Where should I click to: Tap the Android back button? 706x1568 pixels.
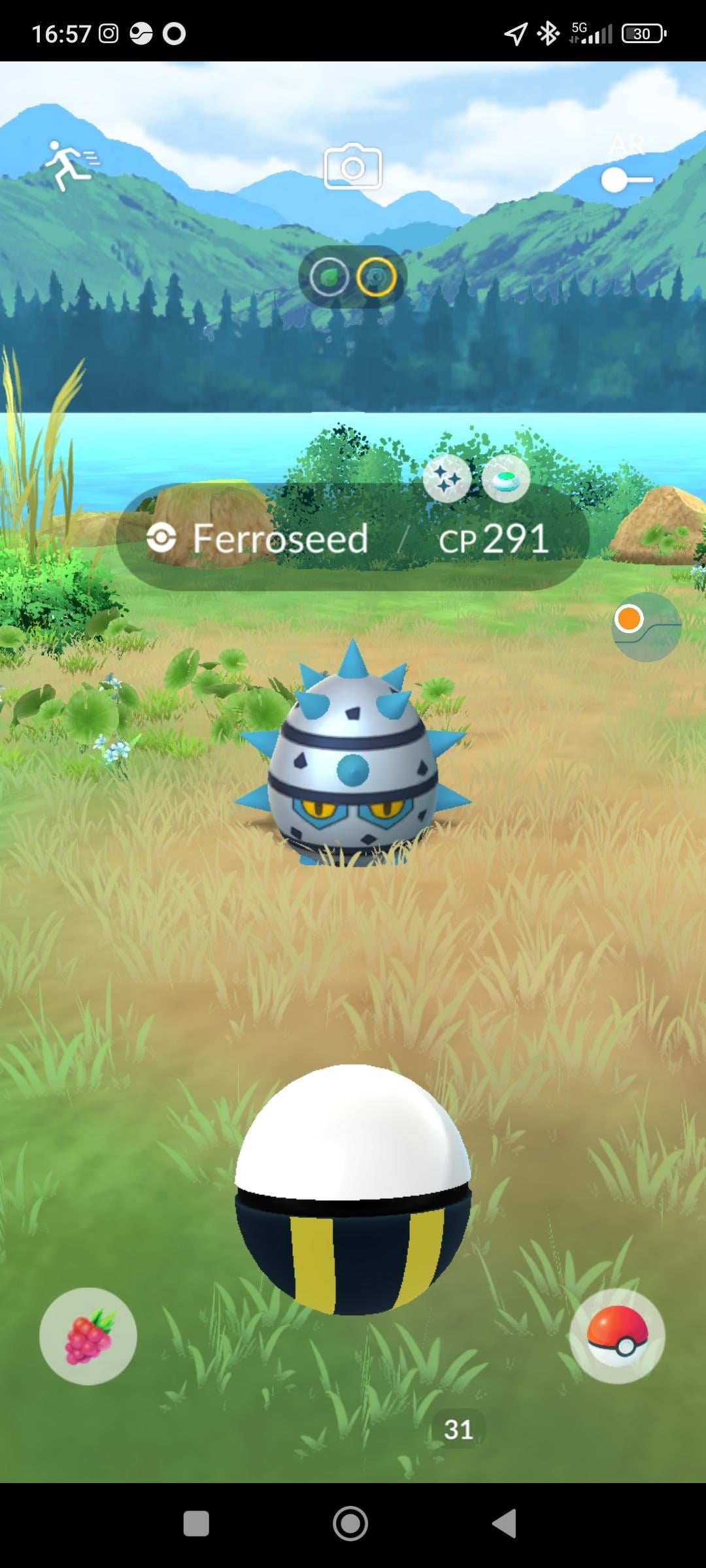click(x=505, y=1524)
